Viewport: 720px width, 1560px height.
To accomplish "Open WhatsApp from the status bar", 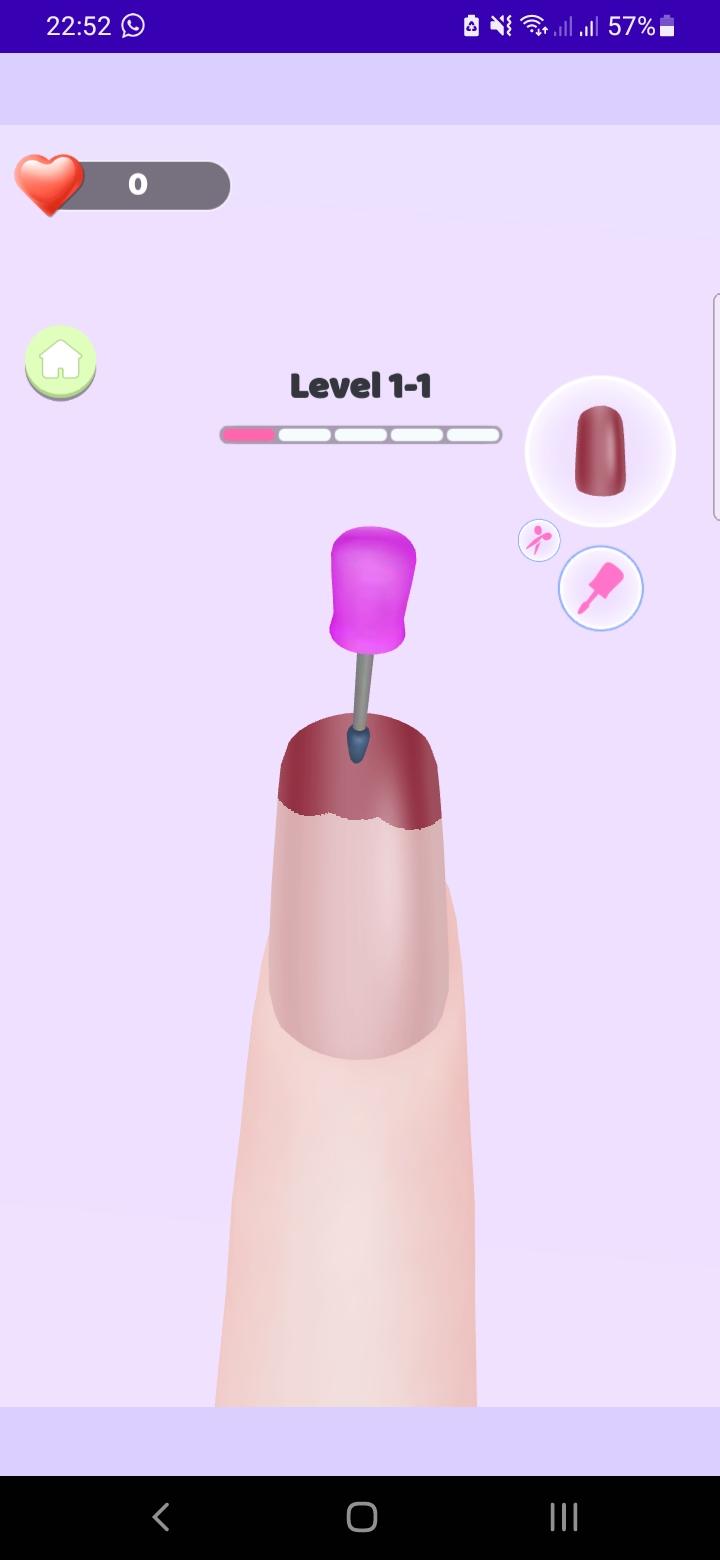I will click(x=135, y=25).
